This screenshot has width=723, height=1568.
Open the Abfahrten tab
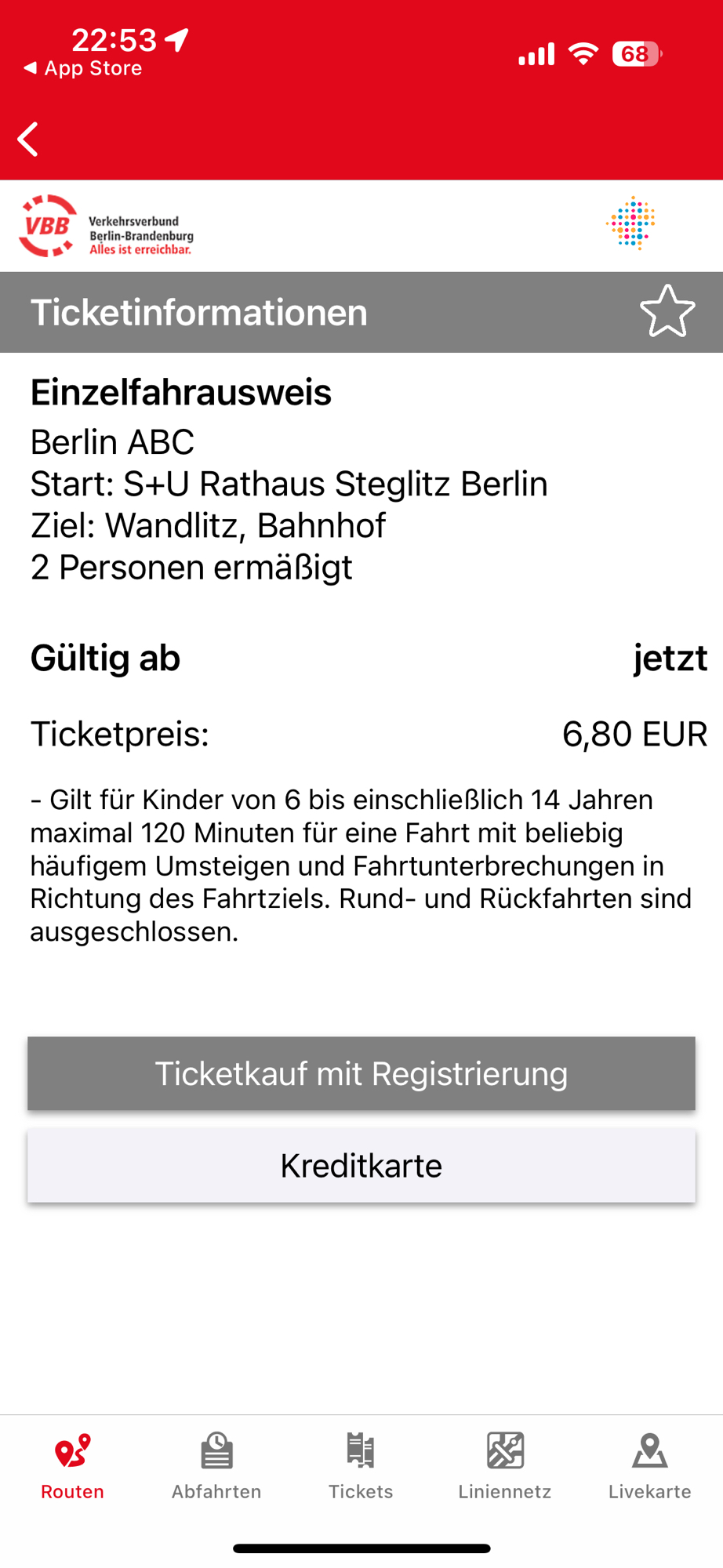(216, 1465)
